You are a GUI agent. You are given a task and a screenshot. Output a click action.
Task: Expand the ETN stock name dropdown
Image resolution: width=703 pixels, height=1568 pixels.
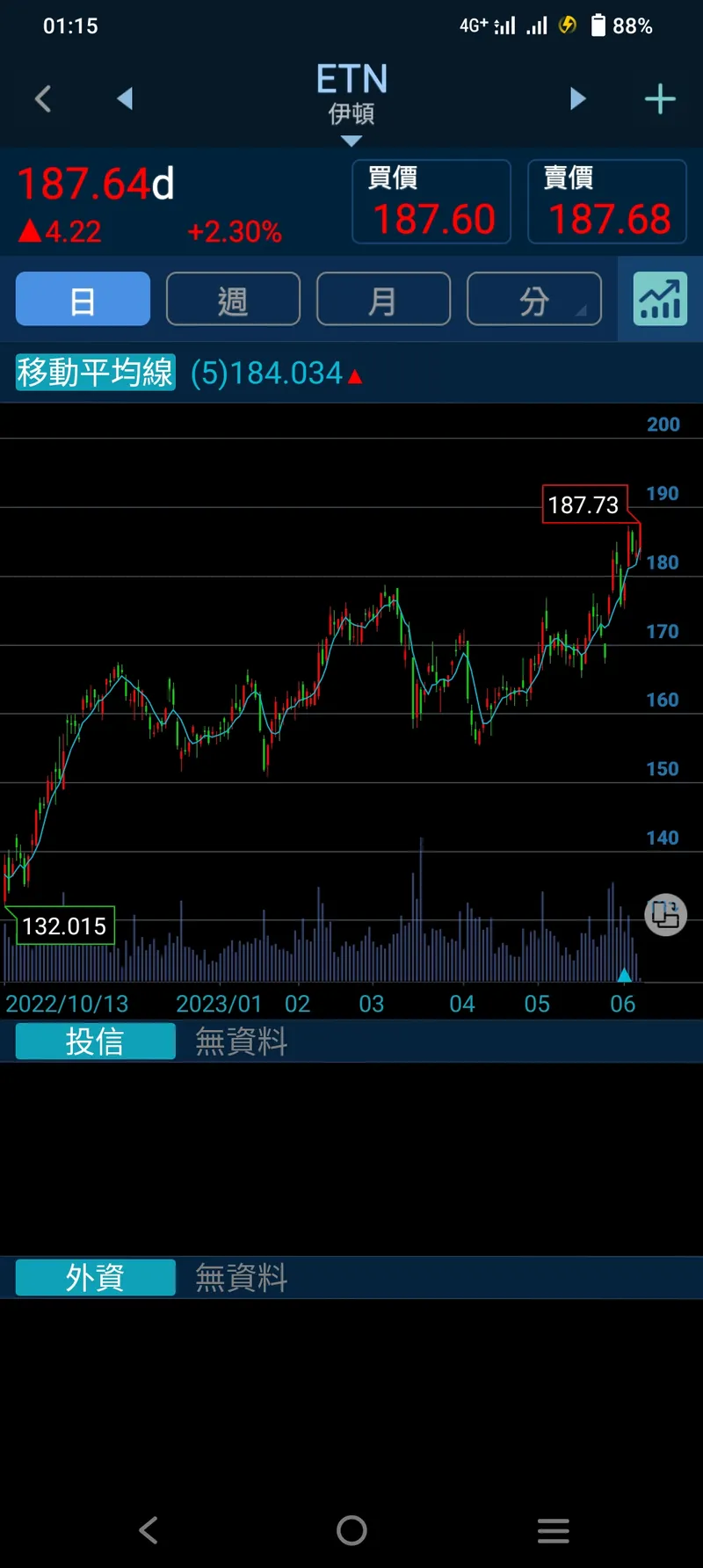pyautogui.click(x=351, y=141)
